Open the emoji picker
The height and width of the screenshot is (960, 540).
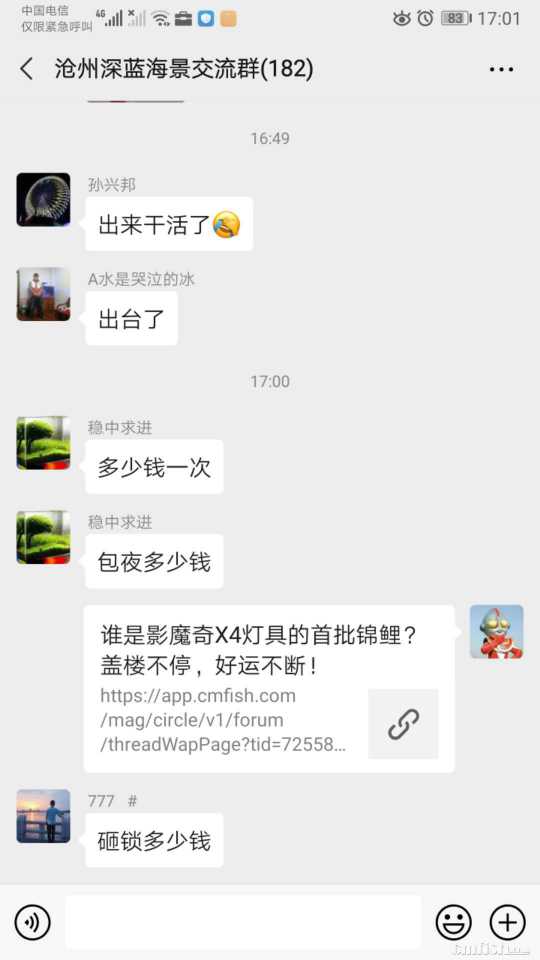pyautogui.click(x=454, y=922)
